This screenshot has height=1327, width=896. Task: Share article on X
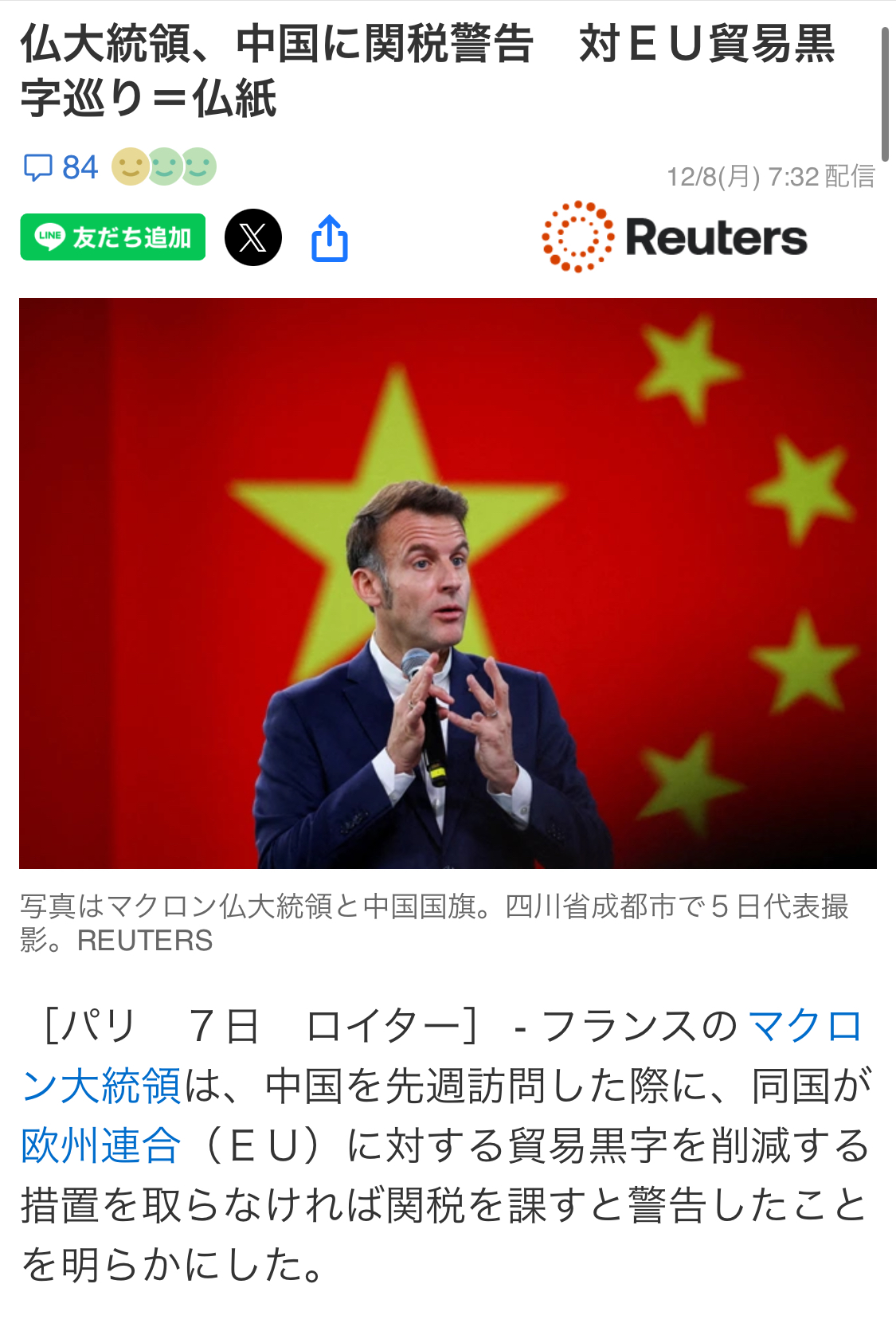coord(253,237)
